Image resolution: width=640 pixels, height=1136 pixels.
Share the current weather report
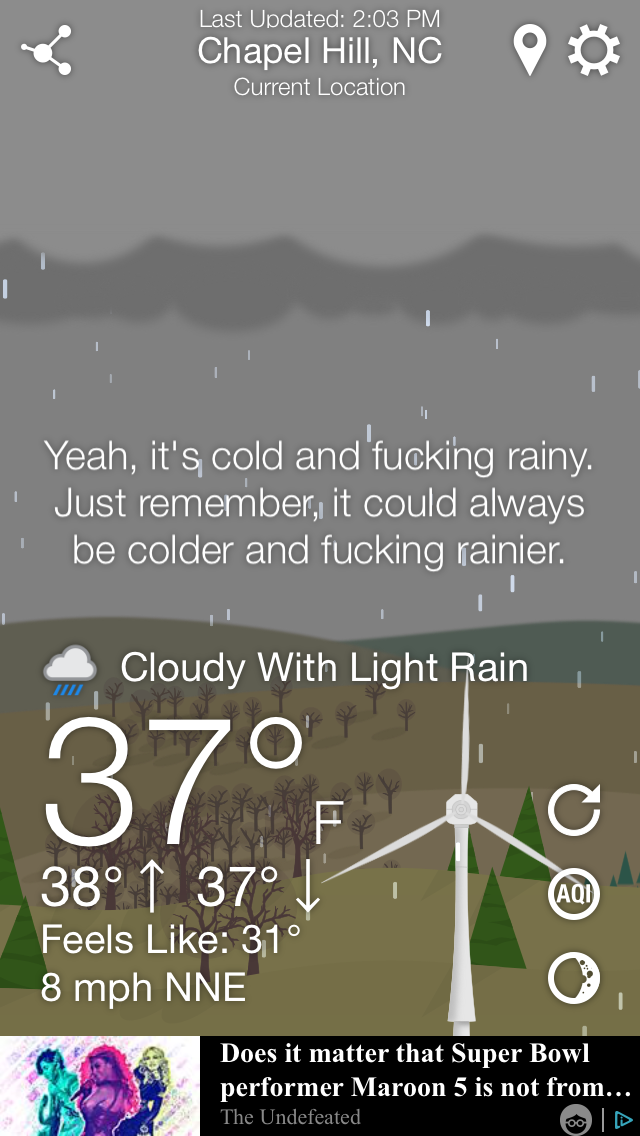pos(46,51)
